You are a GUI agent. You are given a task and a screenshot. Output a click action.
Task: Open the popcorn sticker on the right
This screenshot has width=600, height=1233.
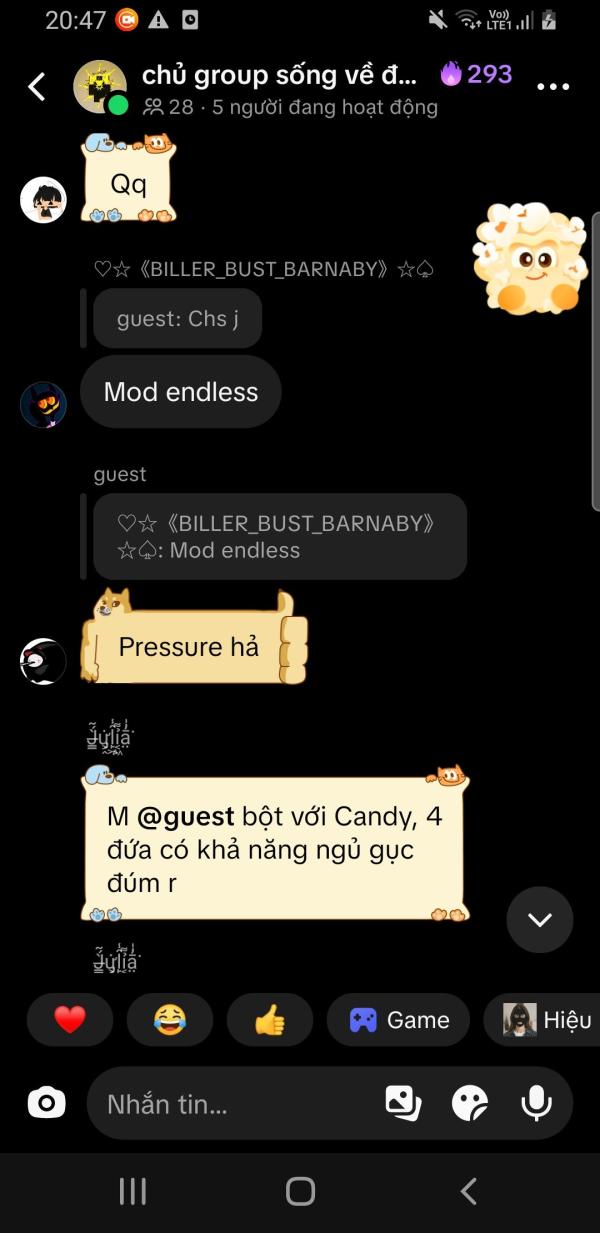pyautogui.click(x=529, y=257)
